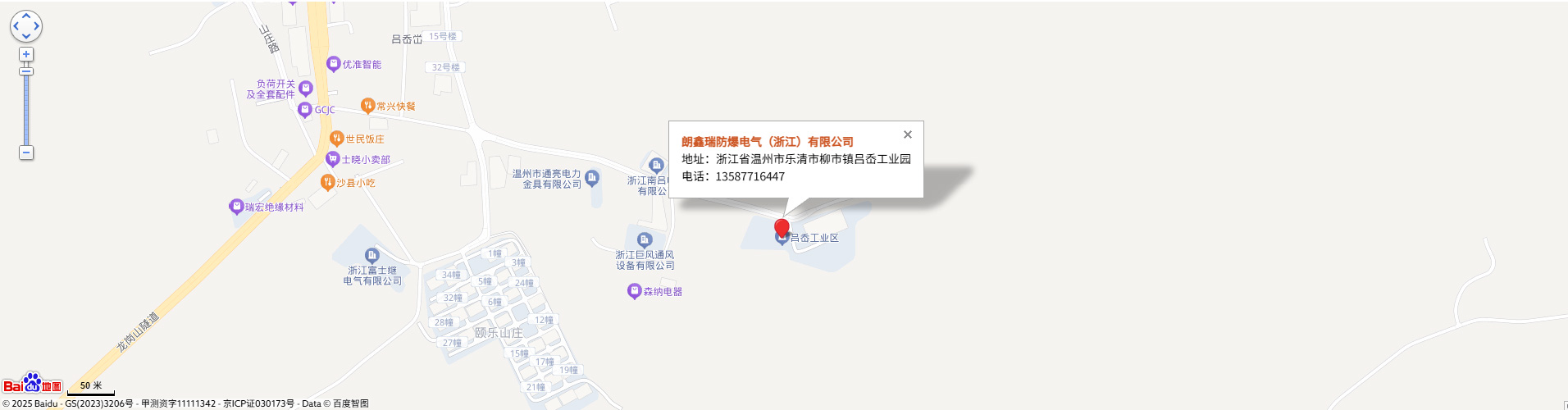Viewport: 1568px width, 410px height.
Task: Zoom in with the plus button
Action: point(26,54)
